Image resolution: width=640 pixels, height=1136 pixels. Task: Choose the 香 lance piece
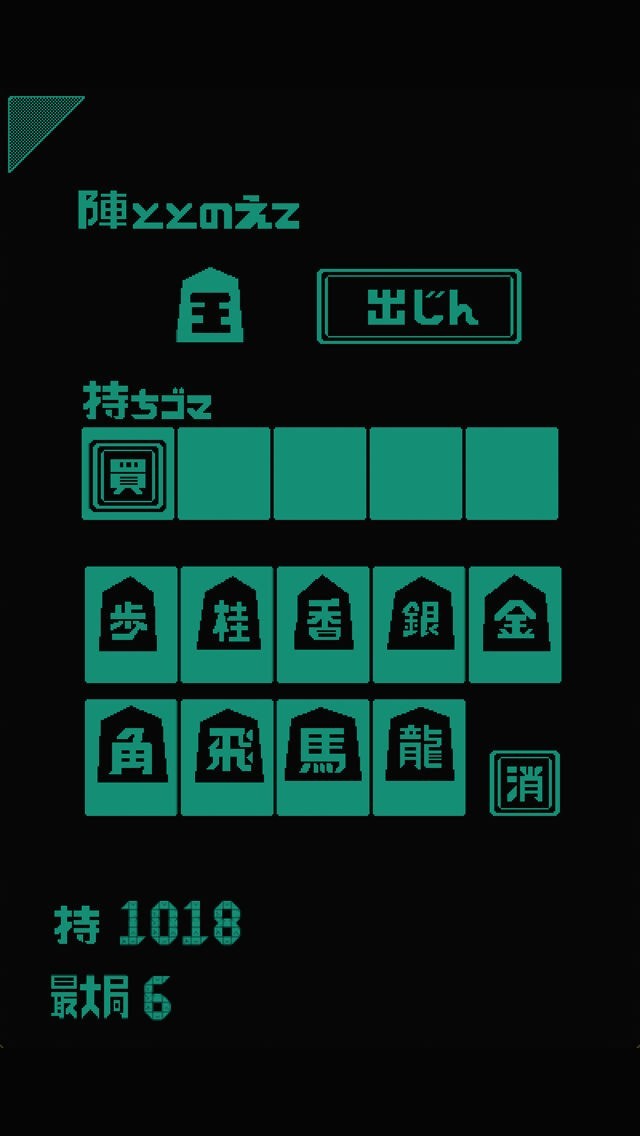coord(323,625)
